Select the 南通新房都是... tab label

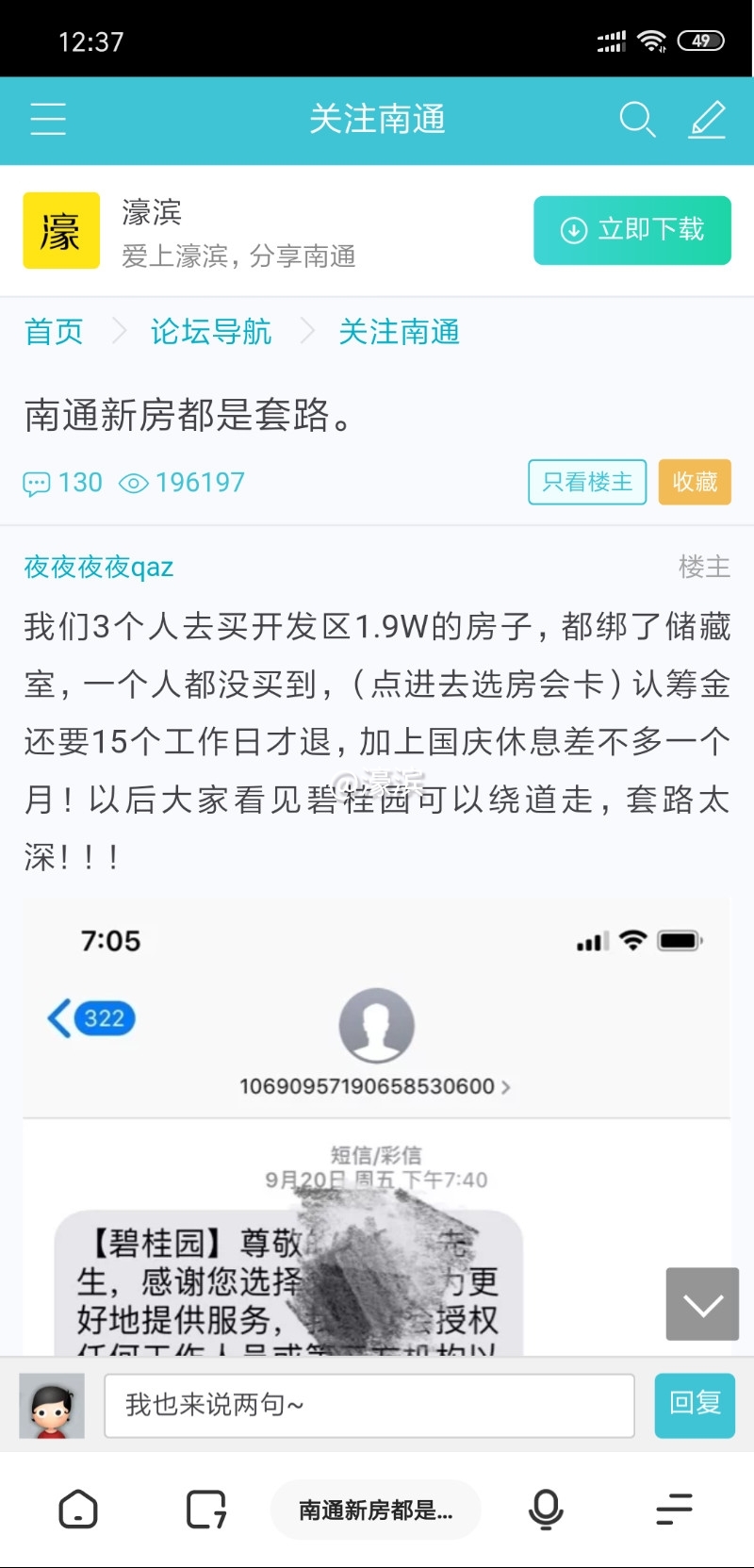(374, 1509)
